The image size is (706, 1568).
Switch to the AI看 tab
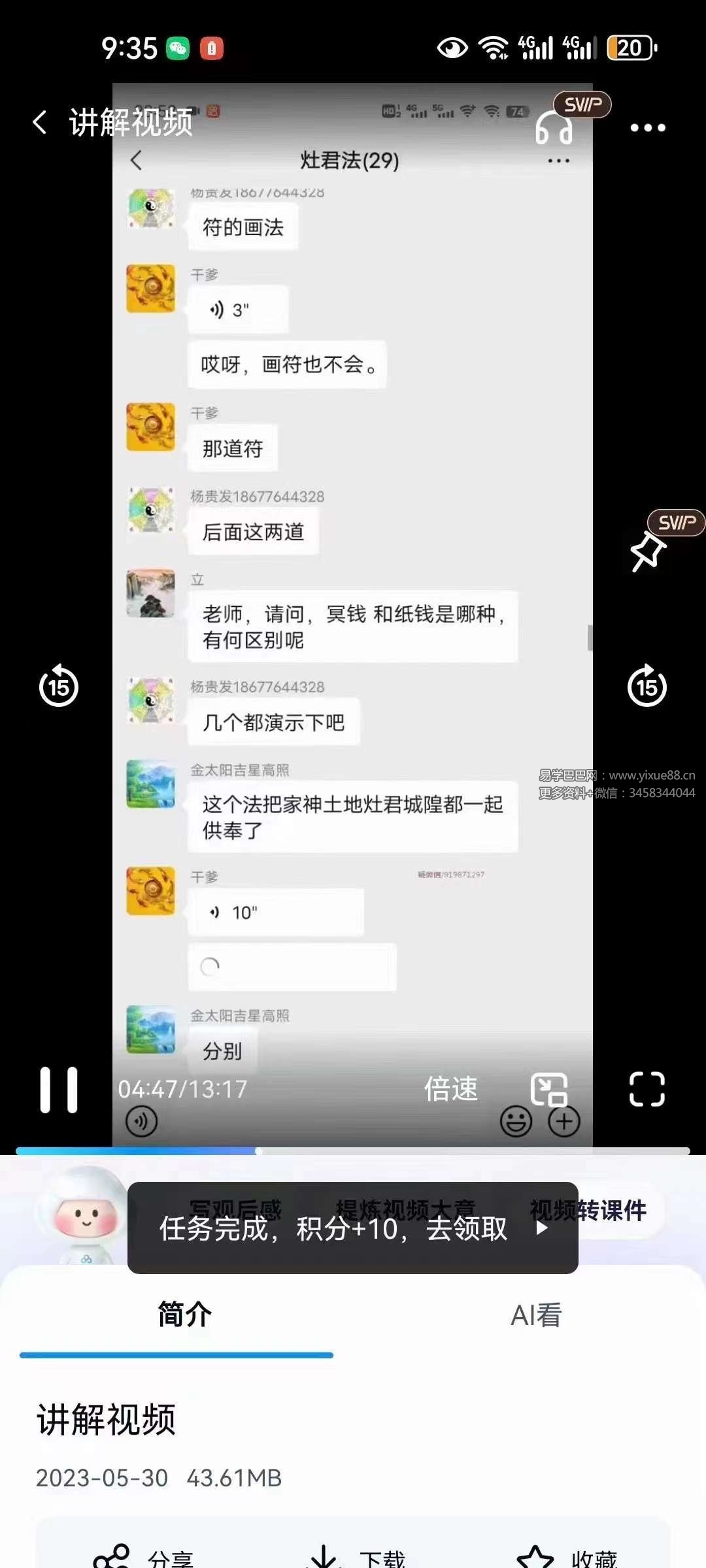click(538, 1315)
